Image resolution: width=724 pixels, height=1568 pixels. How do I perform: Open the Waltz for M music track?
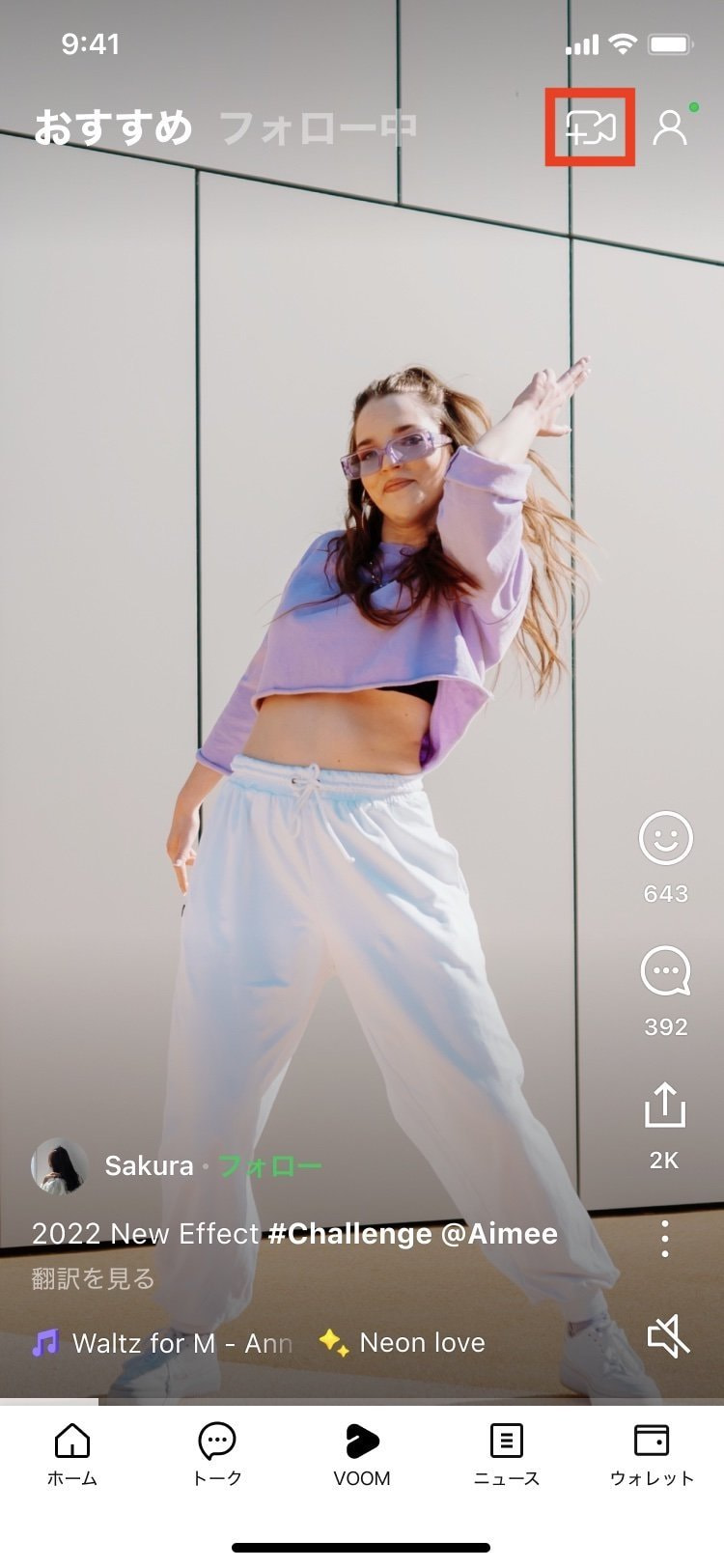click(x=164, y=1343)
